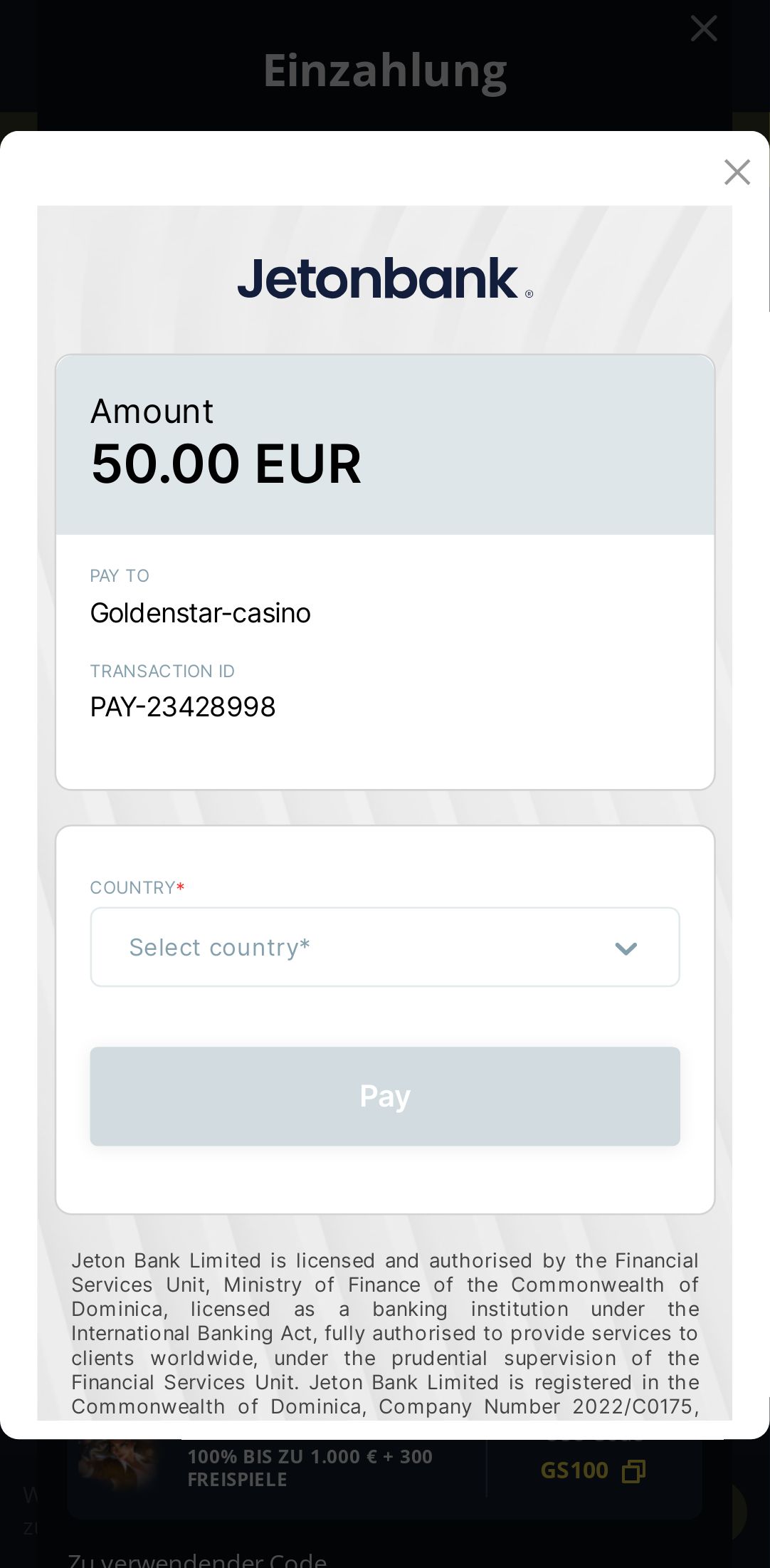Copy the GS100 bonus code
770x1568 pixels.
pyautogui.click(x=633, y=1471)
